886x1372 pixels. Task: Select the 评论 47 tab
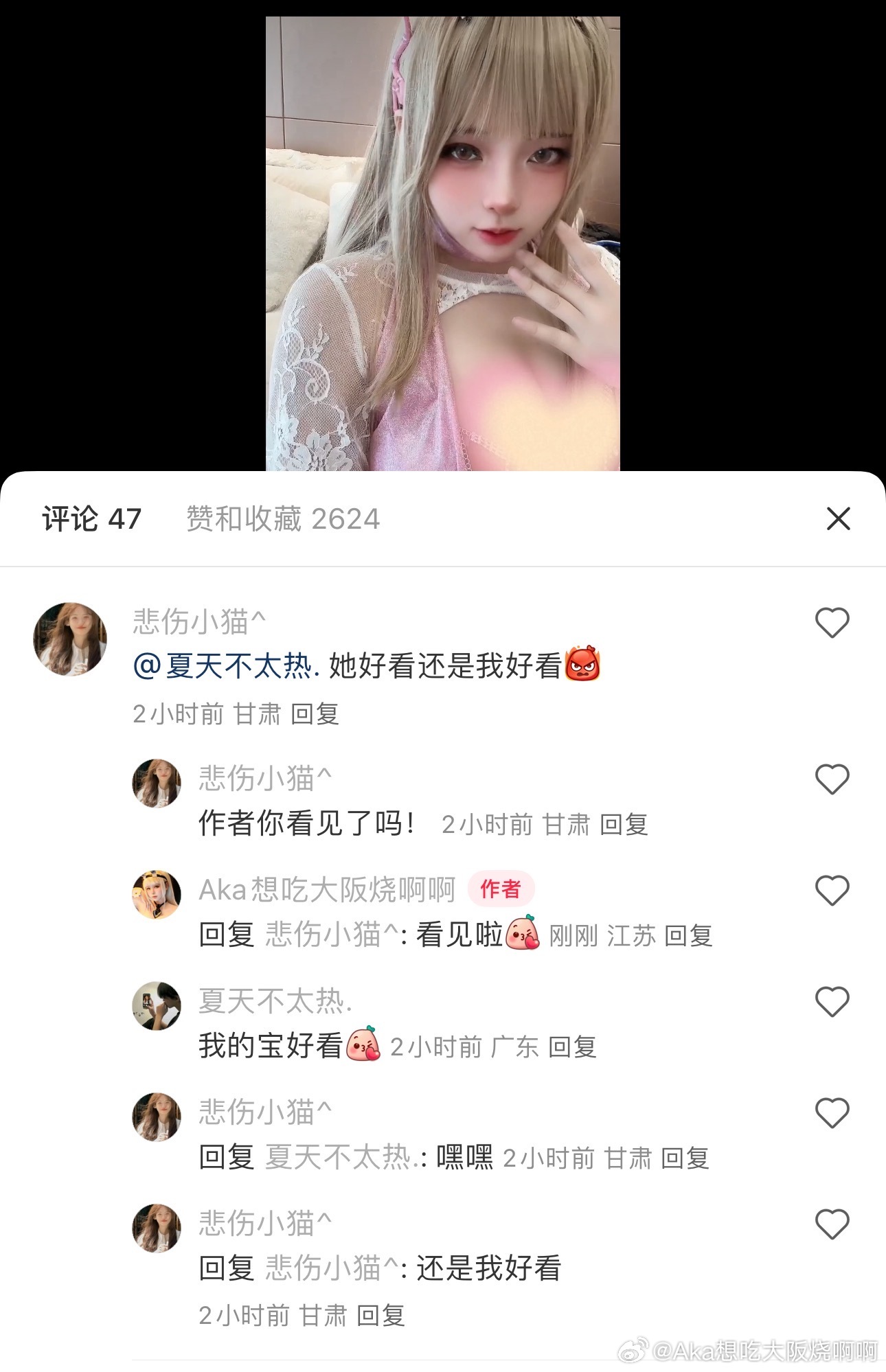[x=91, y=519]
